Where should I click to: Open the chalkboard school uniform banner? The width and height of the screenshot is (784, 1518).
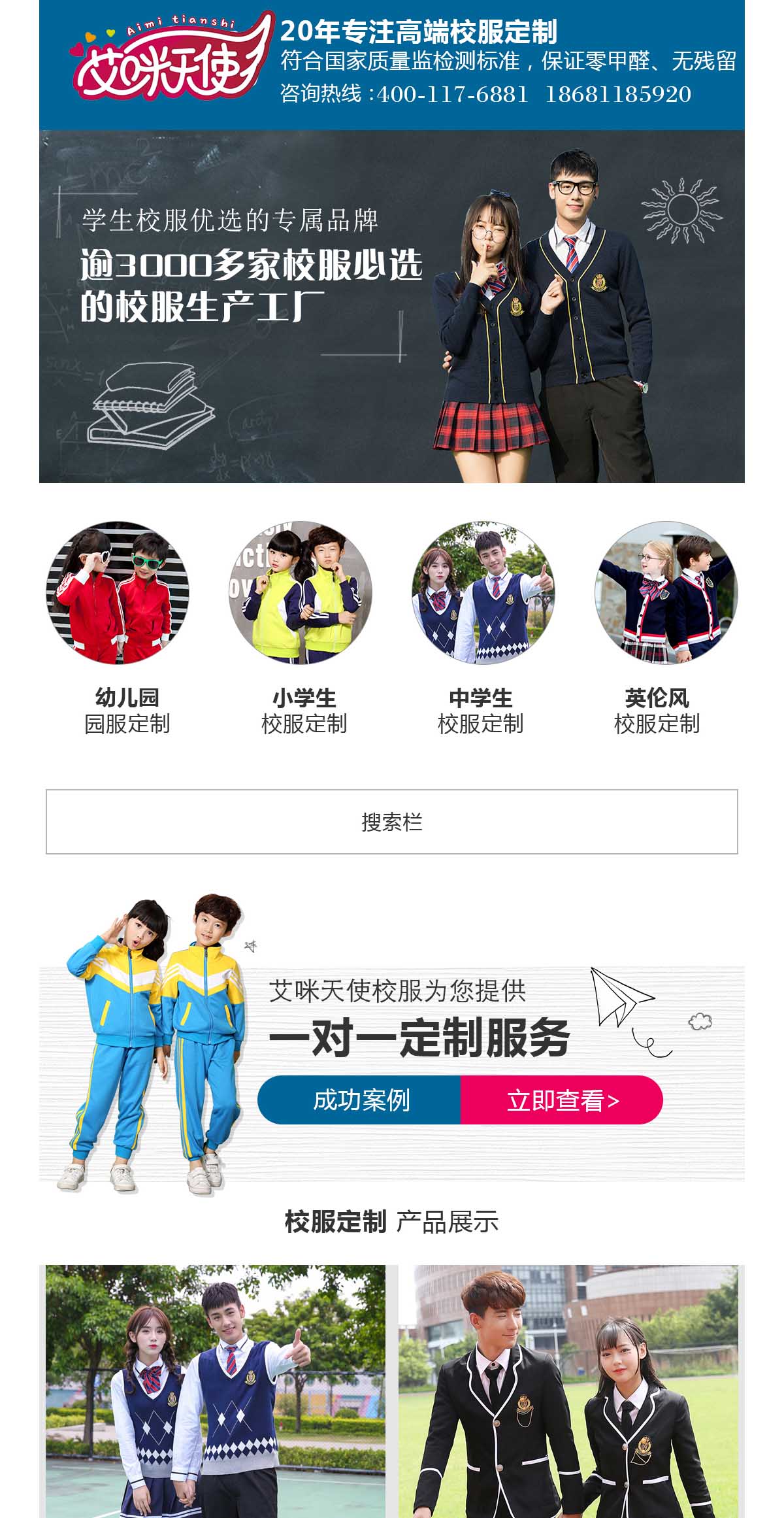pos(392,307)
